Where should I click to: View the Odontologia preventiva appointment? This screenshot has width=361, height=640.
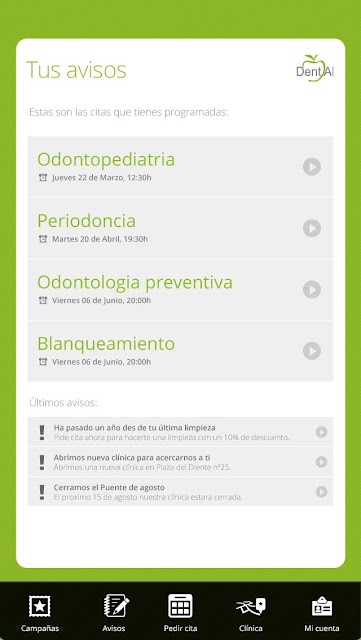(180, 289)
